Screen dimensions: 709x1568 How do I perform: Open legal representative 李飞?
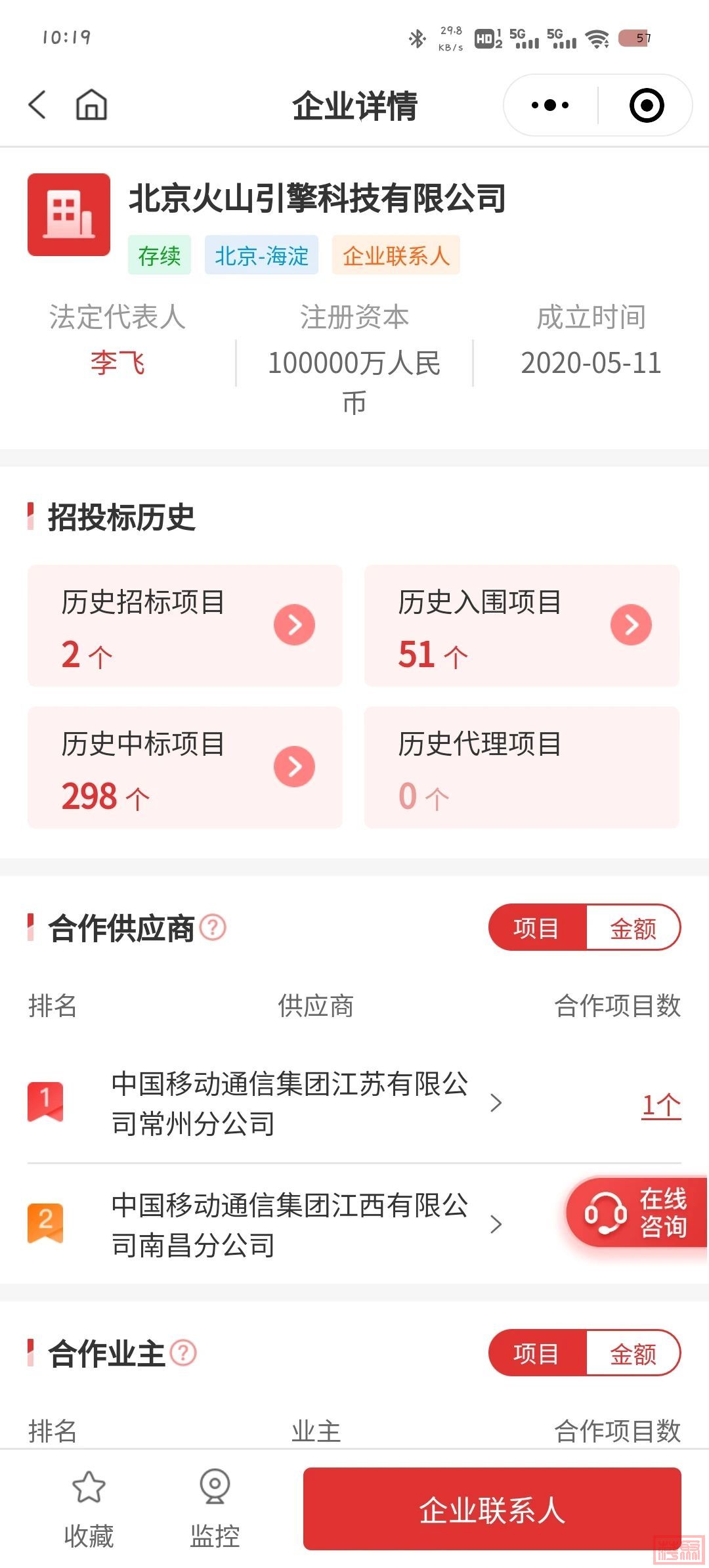[118, 363]
